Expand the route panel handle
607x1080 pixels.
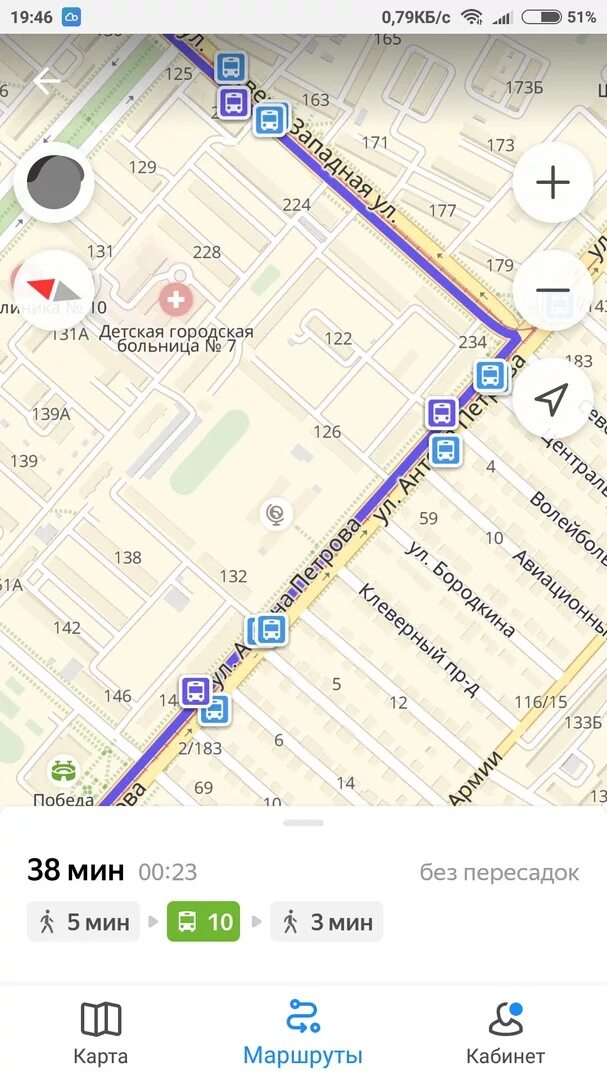(x=303, y=822)
